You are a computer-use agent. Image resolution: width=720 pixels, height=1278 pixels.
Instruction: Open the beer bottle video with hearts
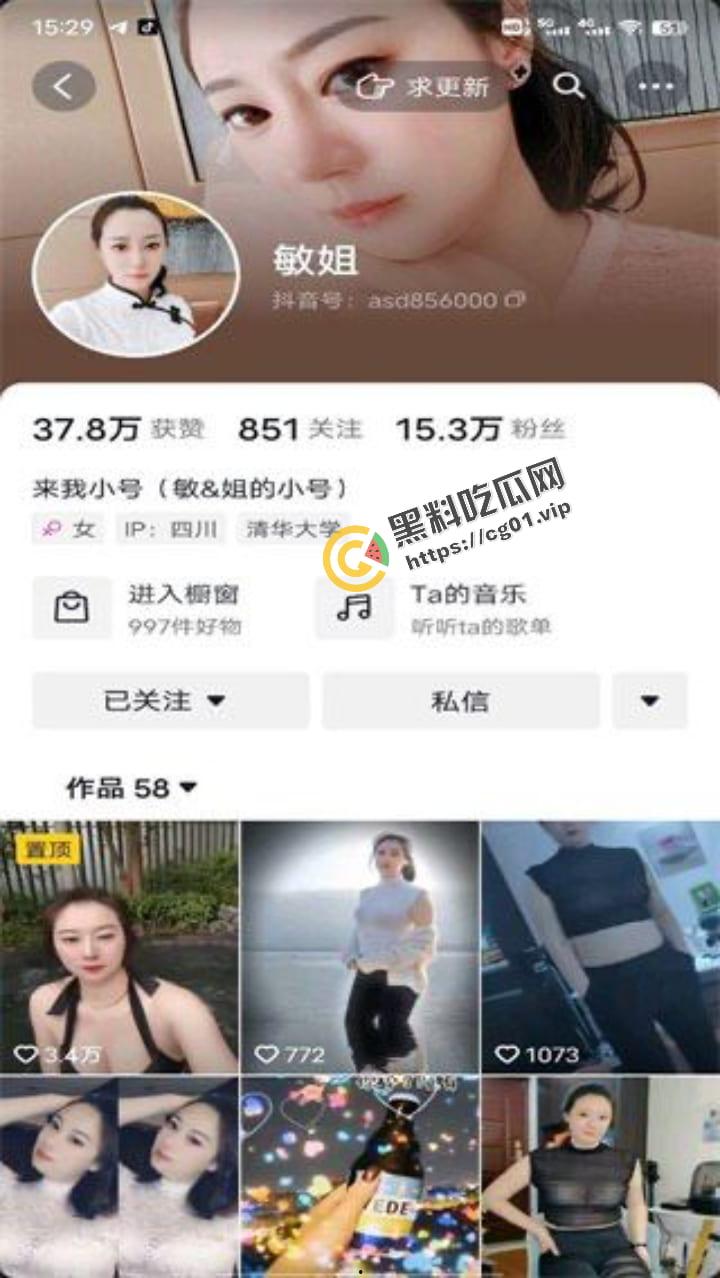(x=360, y=1175)
